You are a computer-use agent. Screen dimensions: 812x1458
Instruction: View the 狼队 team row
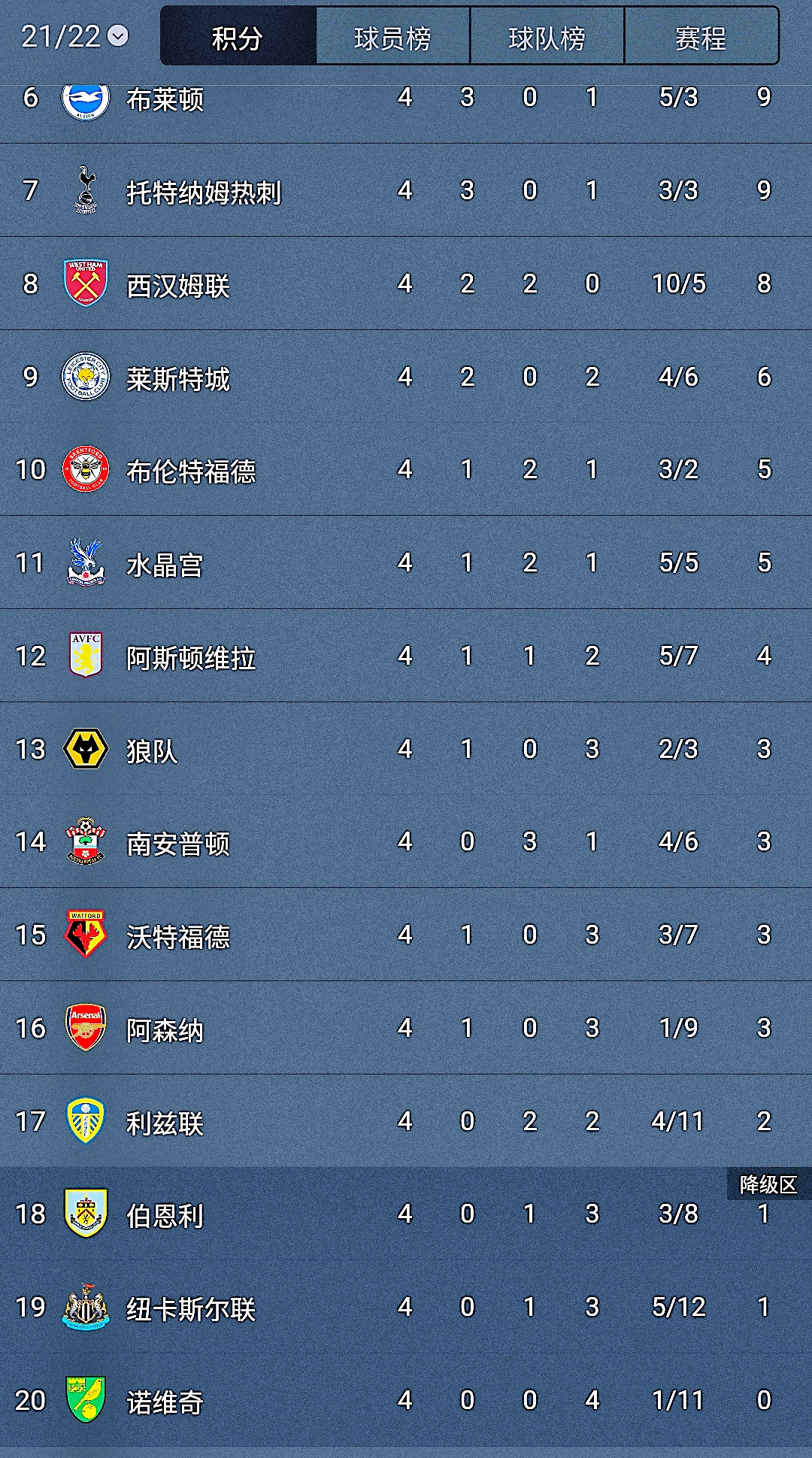[x=152, y=750]
